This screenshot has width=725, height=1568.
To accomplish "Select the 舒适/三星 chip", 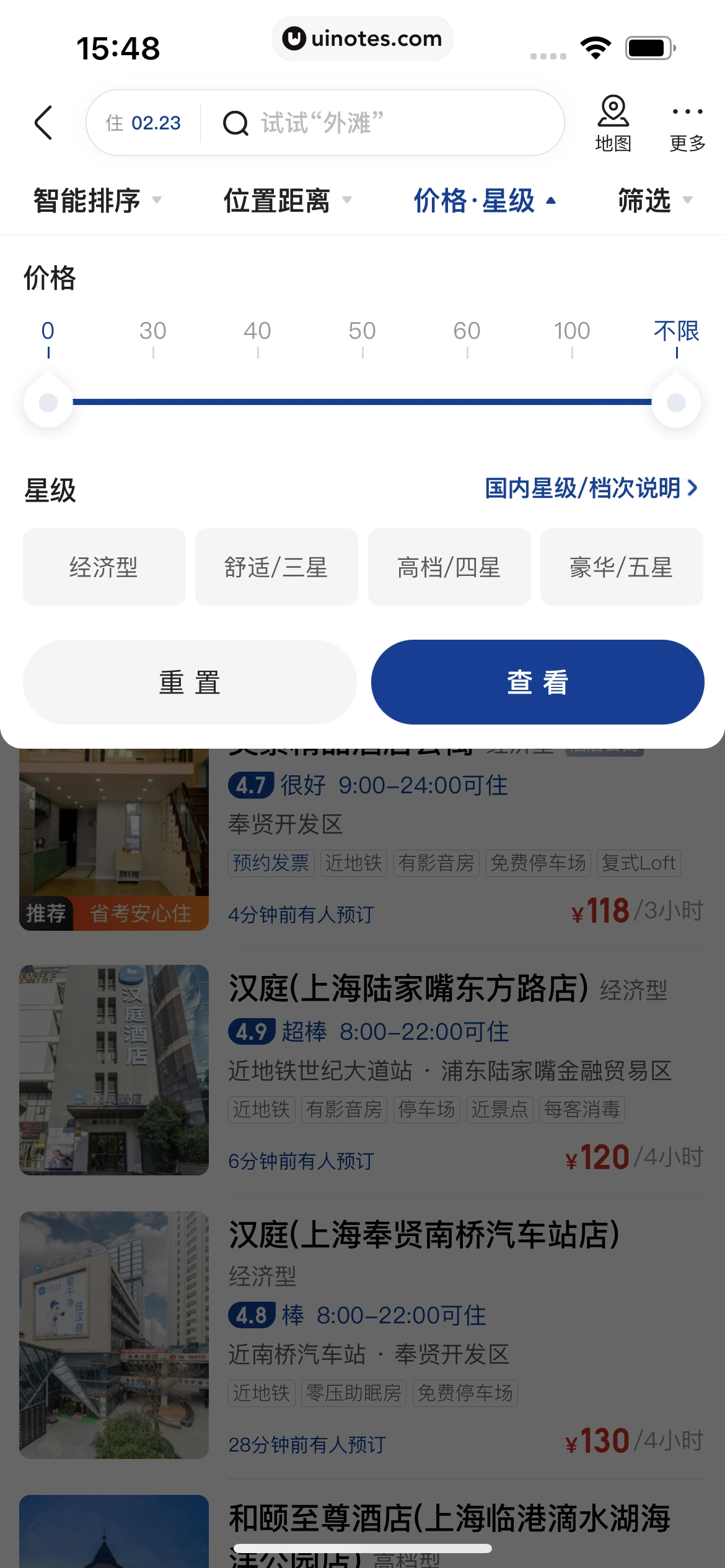I will [276, 567].
